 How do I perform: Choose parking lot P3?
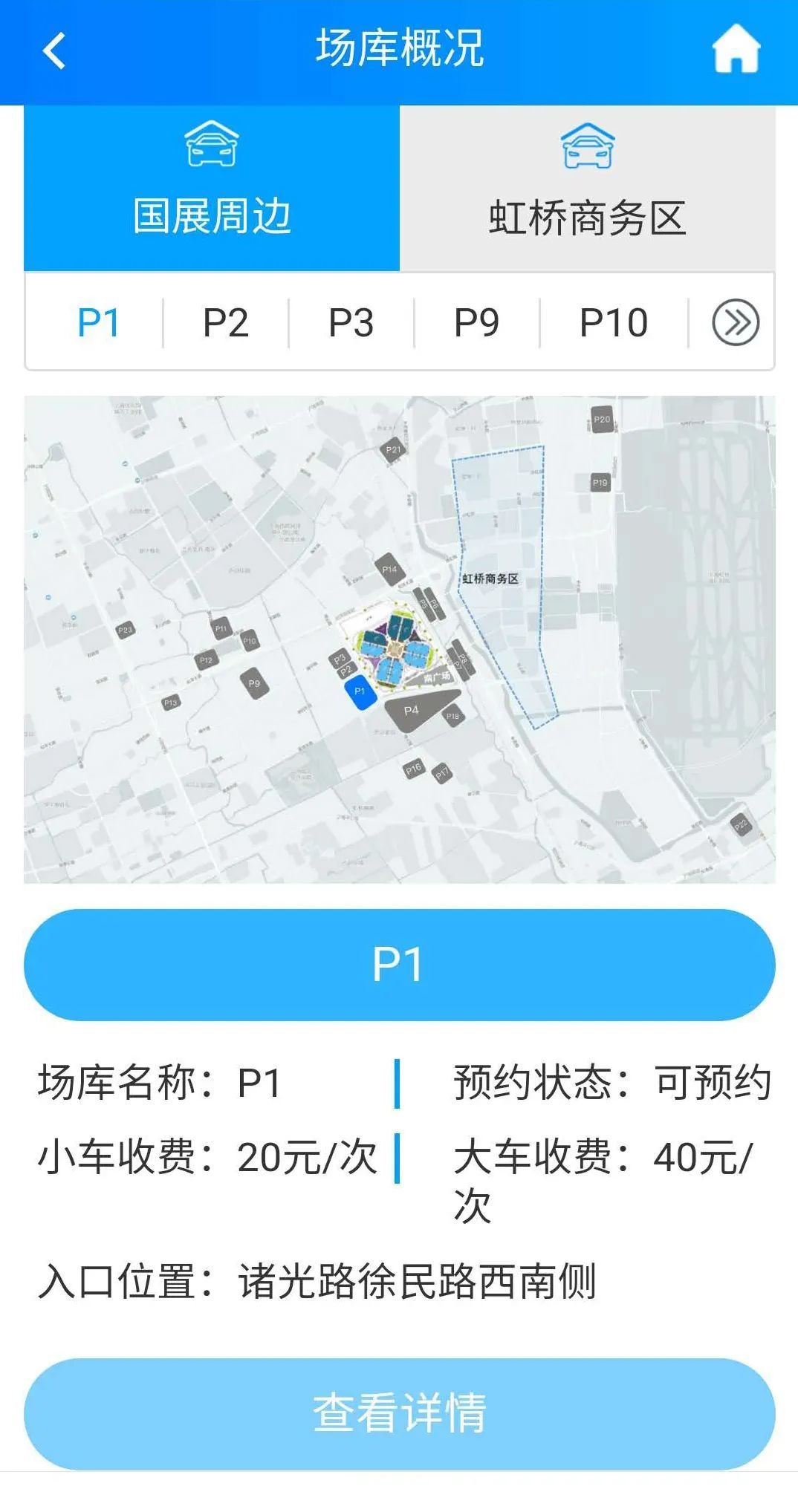click(351, 323)
